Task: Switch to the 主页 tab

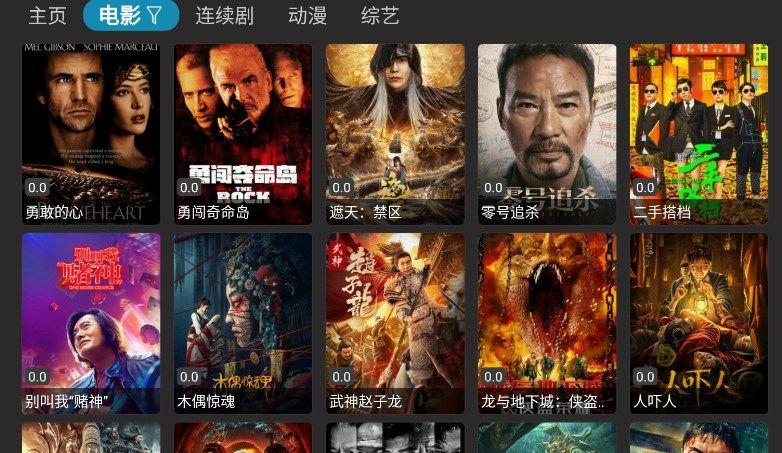Action: click(x=47, y=15)
